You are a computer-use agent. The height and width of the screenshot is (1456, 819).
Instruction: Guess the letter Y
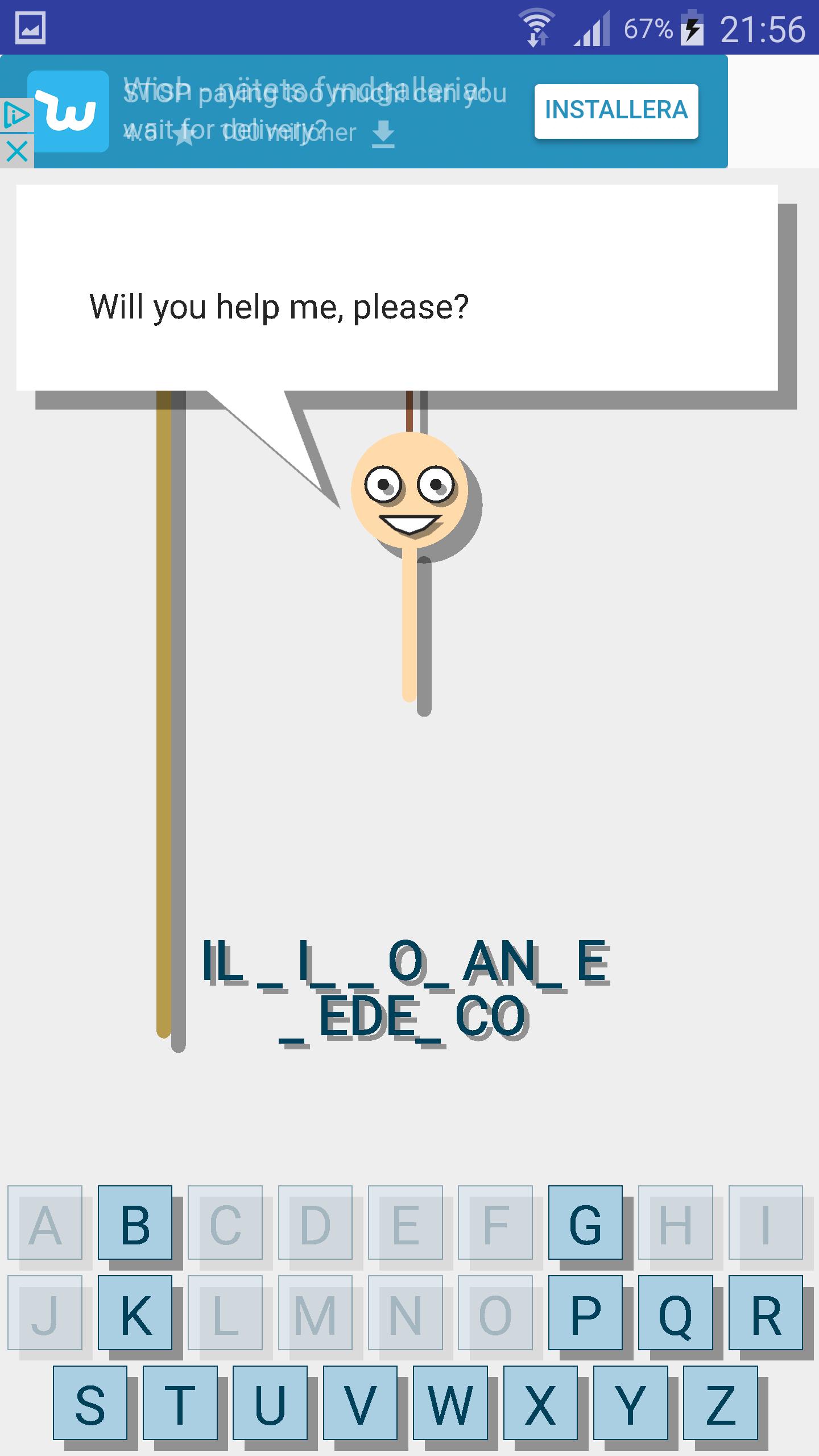pyautogui.click(x=630, y=1402)
